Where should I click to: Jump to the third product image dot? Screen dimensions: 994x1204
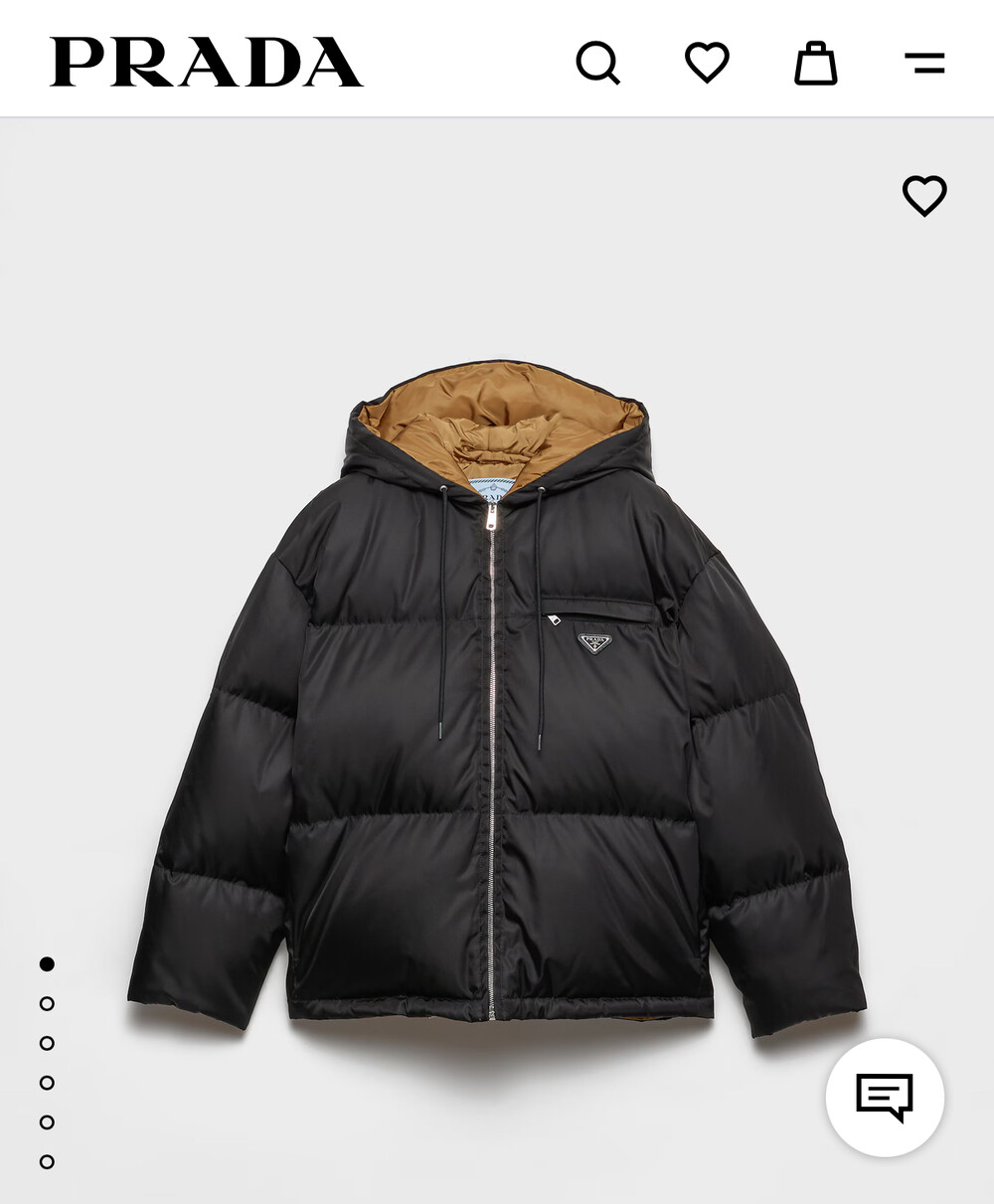tap(47, 1043)
